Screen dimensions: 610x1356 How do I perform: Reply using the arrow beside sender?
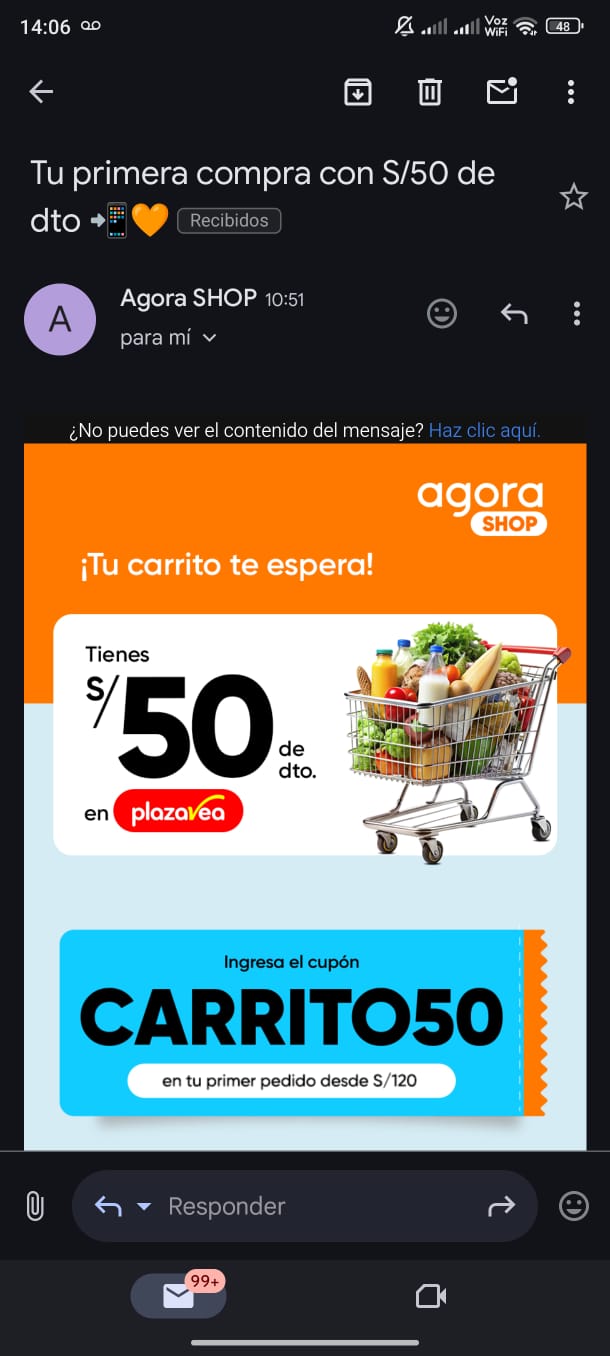(513, 314)
